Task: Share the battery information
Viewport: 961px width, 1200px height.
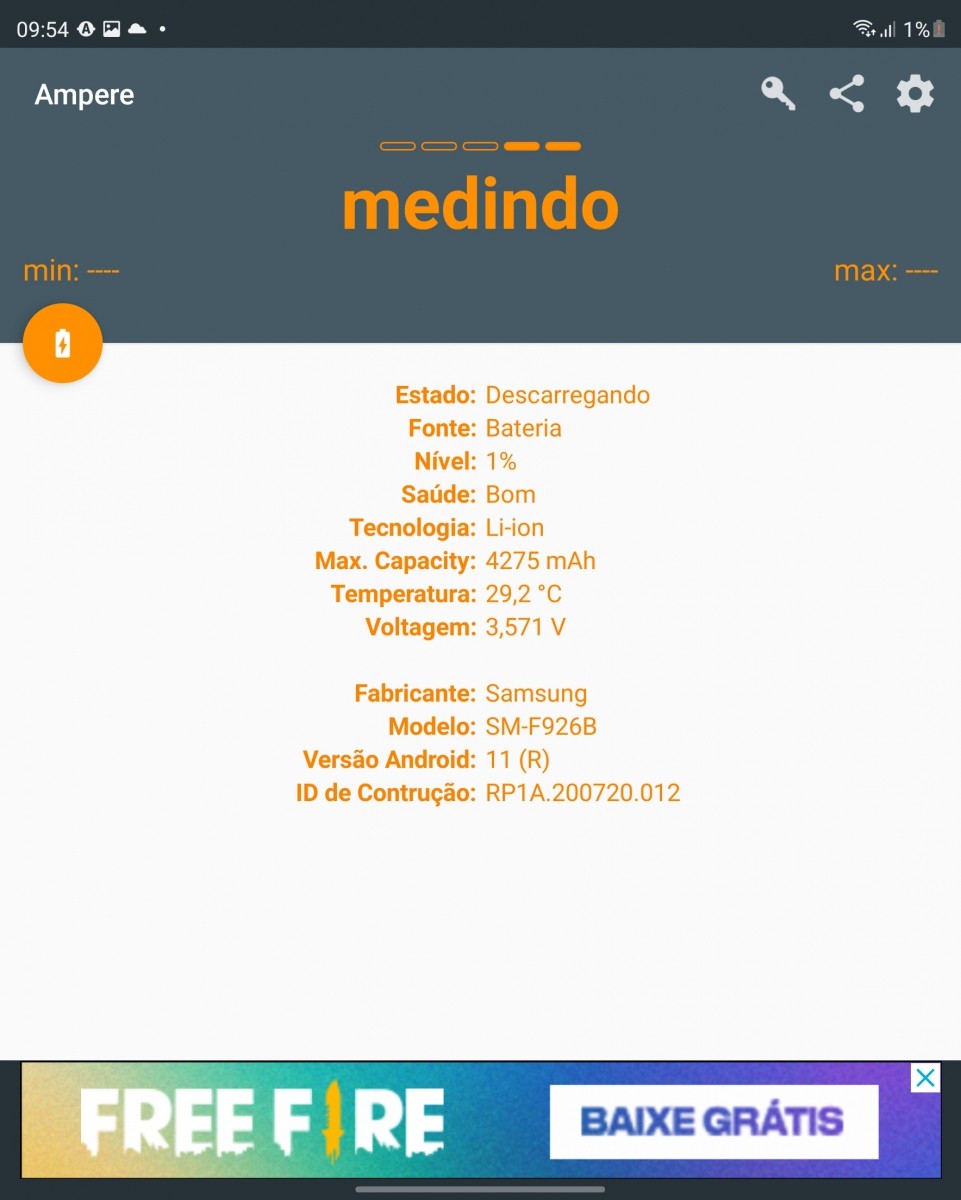Action: tap(846, 94)
